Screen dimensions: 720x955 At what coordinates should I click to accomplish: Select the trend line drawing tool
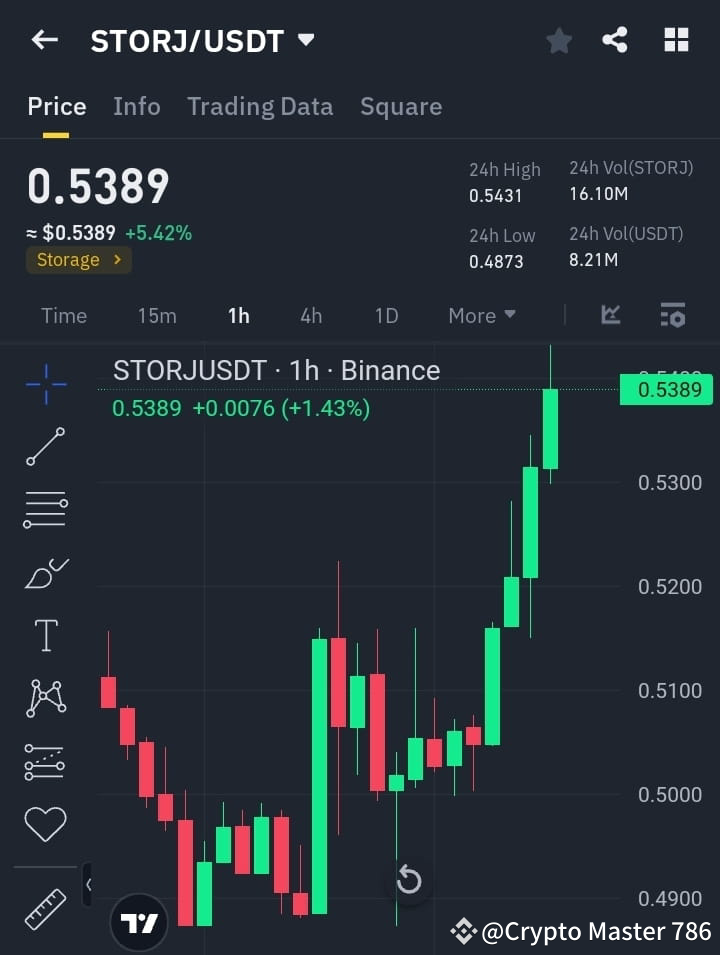pos(44,447)
